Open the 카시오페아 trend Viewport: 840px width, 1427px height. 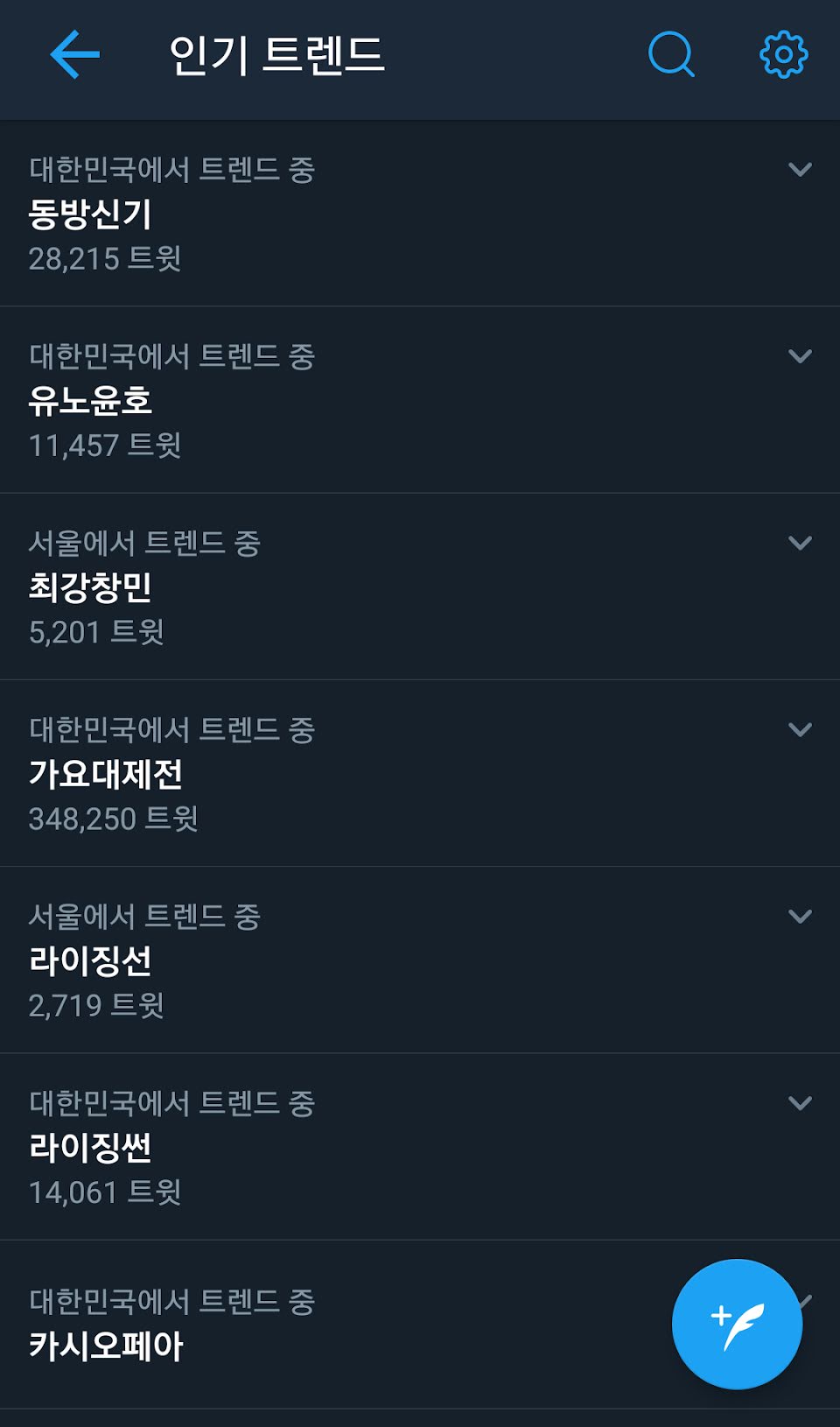(x=106, y=1346)
